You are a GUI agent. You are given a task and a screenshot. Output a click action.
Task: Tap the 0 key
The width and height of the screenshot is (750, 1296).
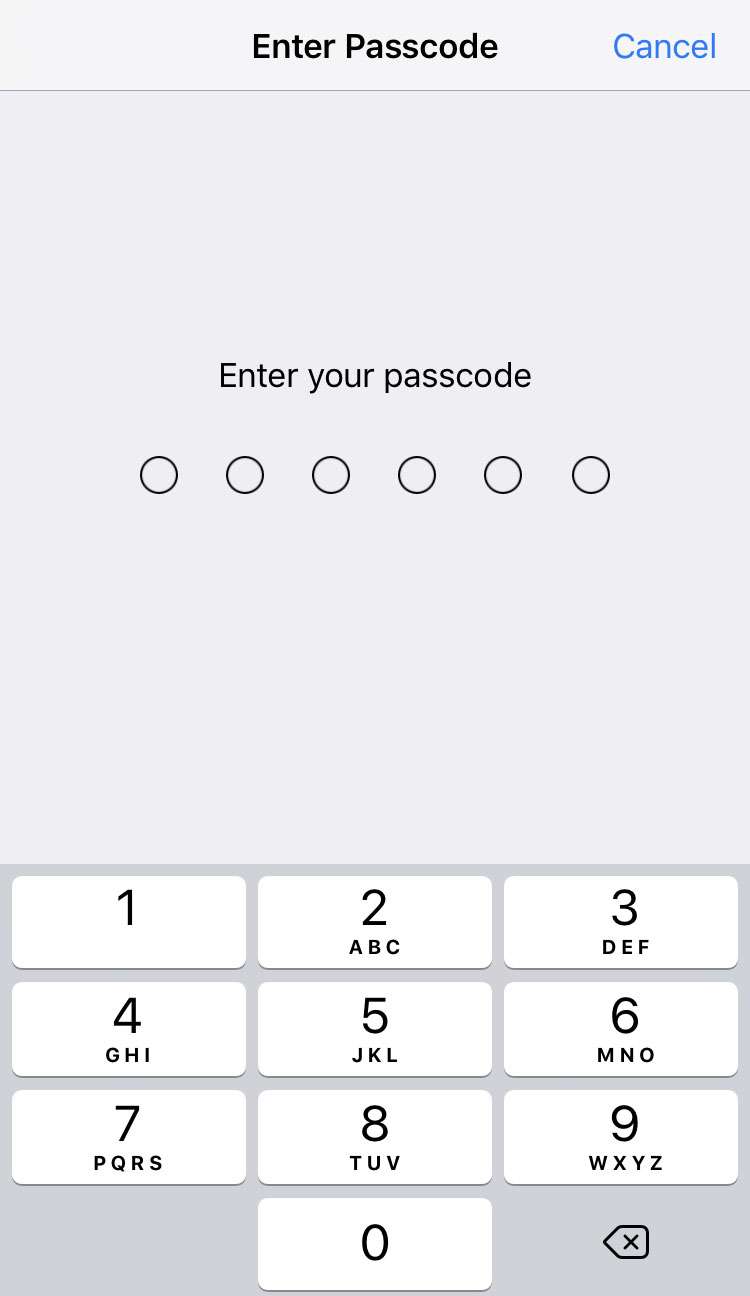374,1244
